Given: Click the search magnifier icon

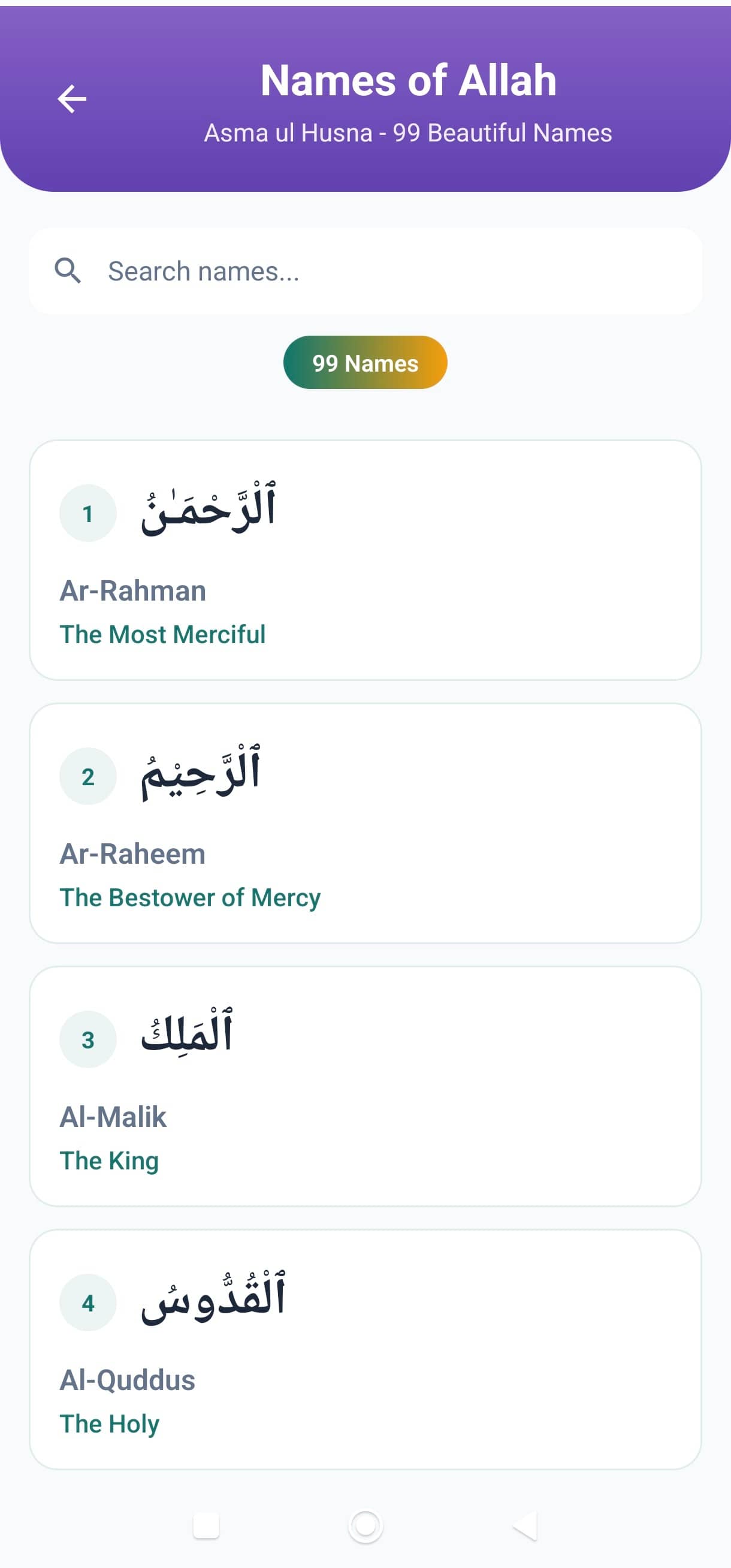Looking at the screenshot, I should click(x=68, y=271).
